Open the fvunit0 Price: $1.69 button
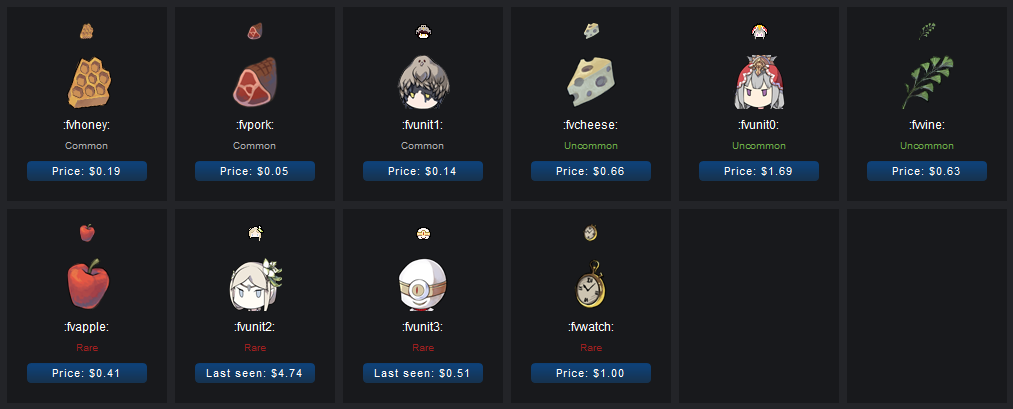This screenshot has width=1013, height=409. point(759,171)
